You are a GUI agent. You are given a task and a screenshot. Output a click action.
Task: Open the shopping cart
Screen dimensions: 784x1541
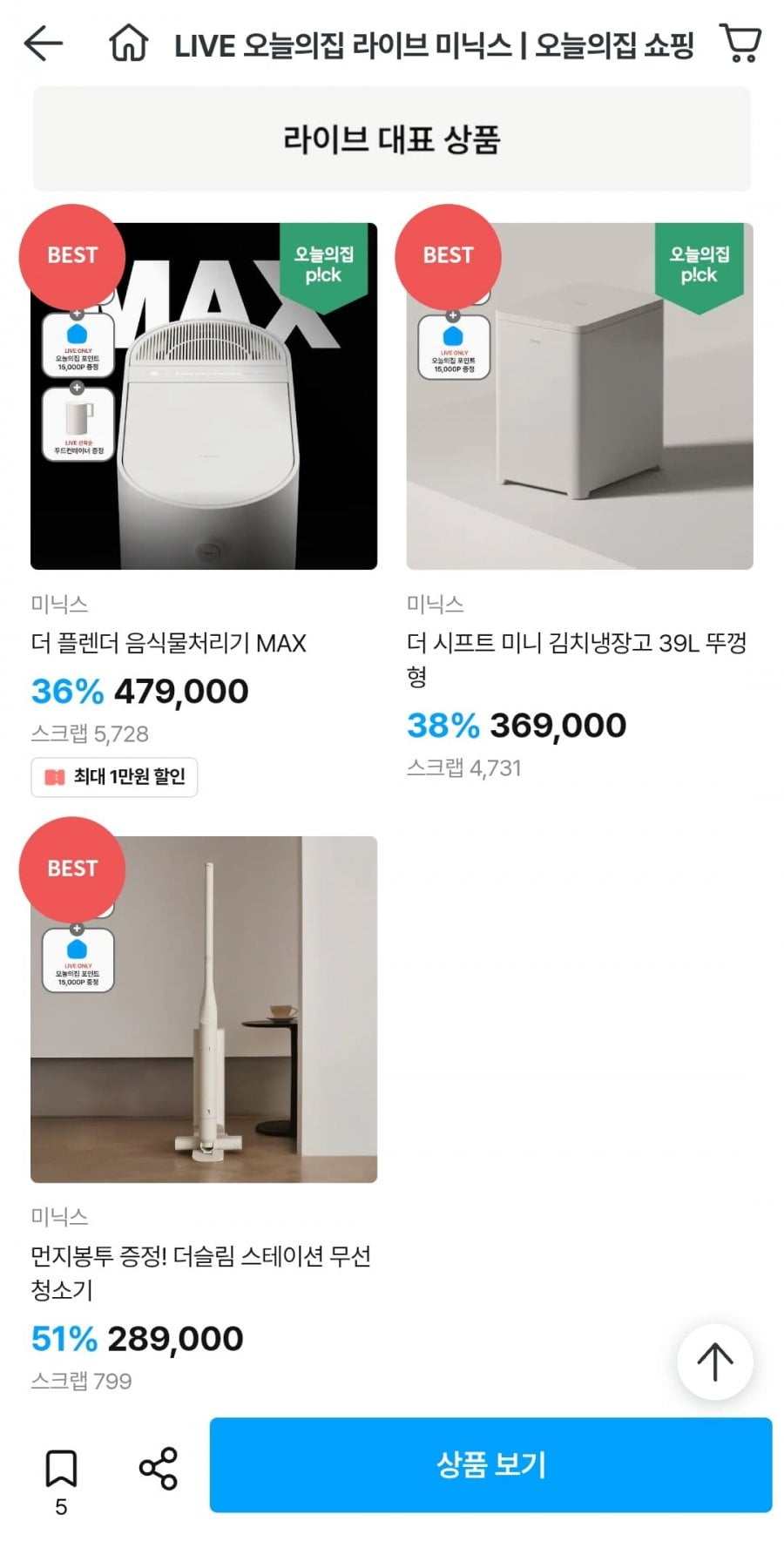[x=740, y=44]
